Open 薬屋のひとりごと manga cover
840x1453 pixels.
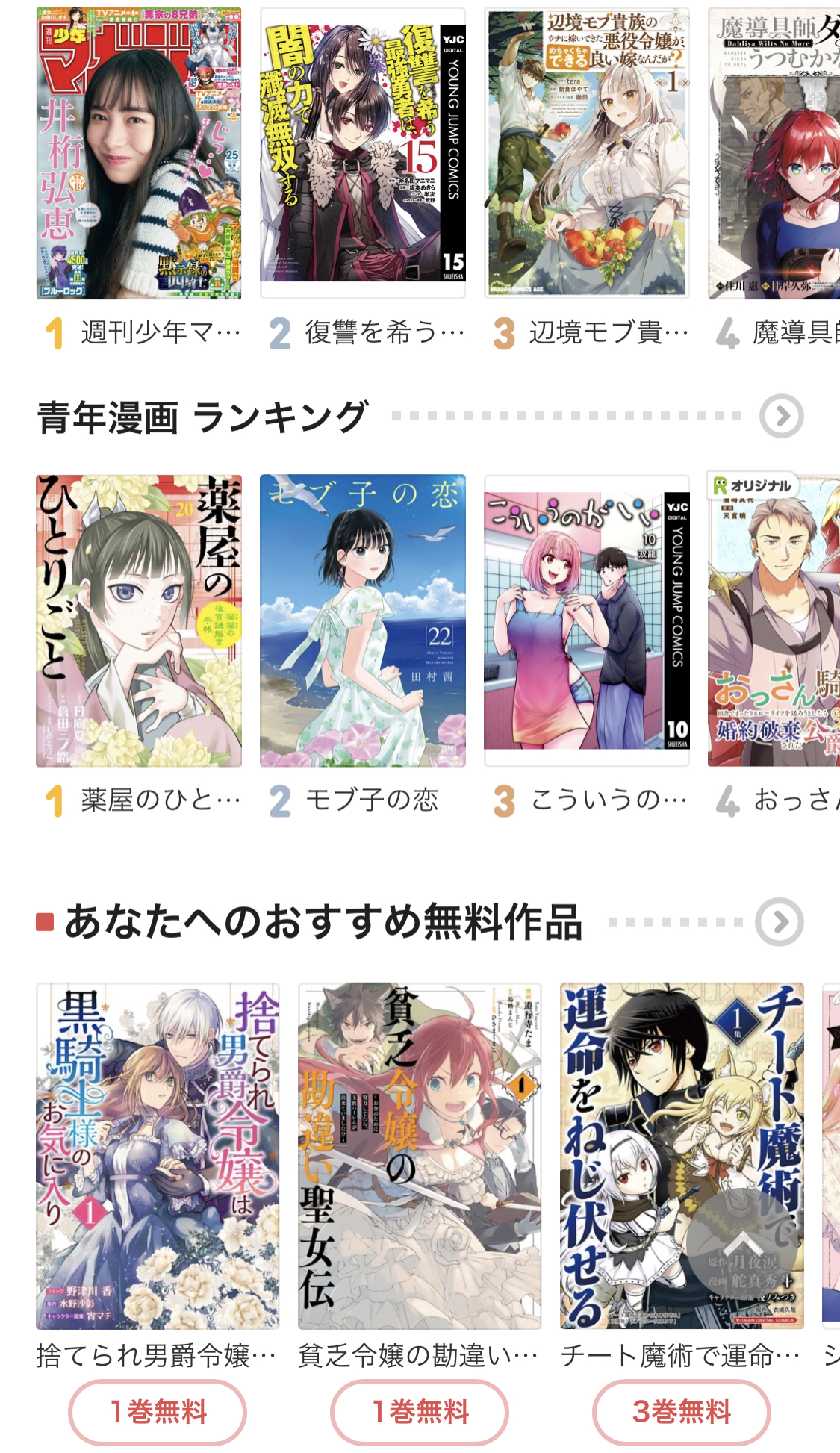coord(139,620)
